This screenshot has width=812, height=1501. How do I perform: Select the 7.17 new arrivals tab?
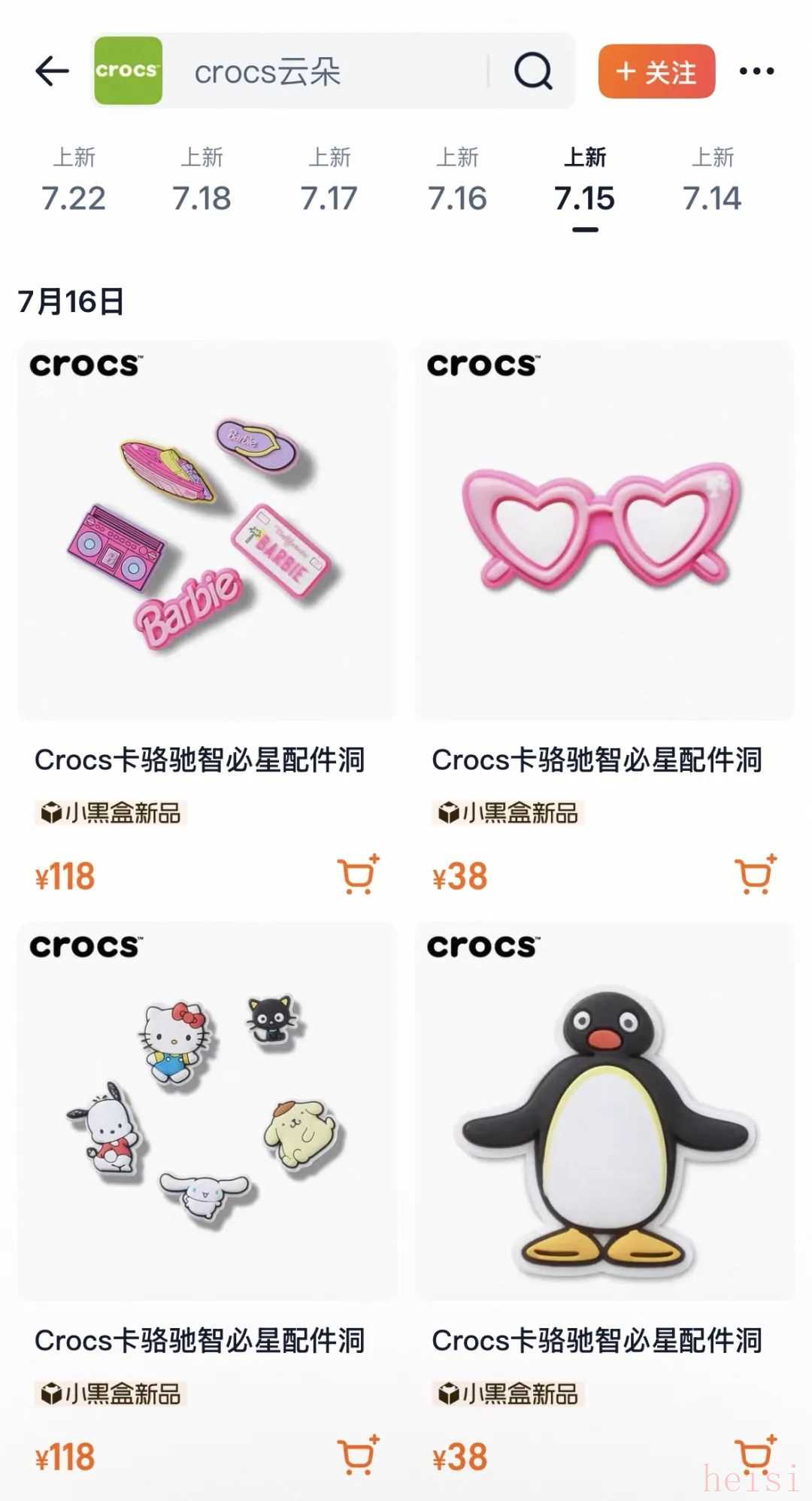click(x=329, y=182)
